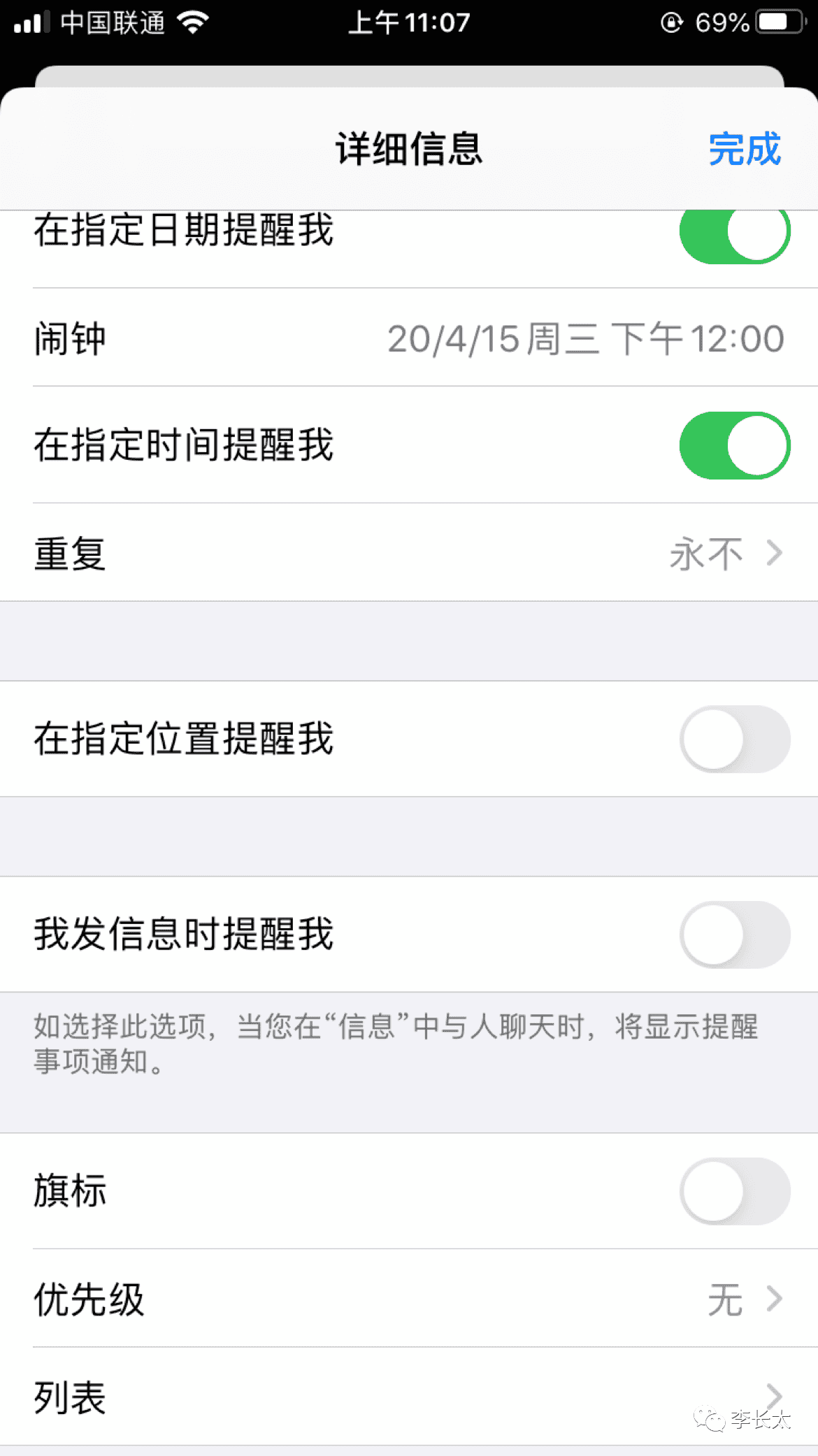The height and width of the screenshot is (1456, 818).
Task: Select the 无 priority value
Action: coord(726,1299)
